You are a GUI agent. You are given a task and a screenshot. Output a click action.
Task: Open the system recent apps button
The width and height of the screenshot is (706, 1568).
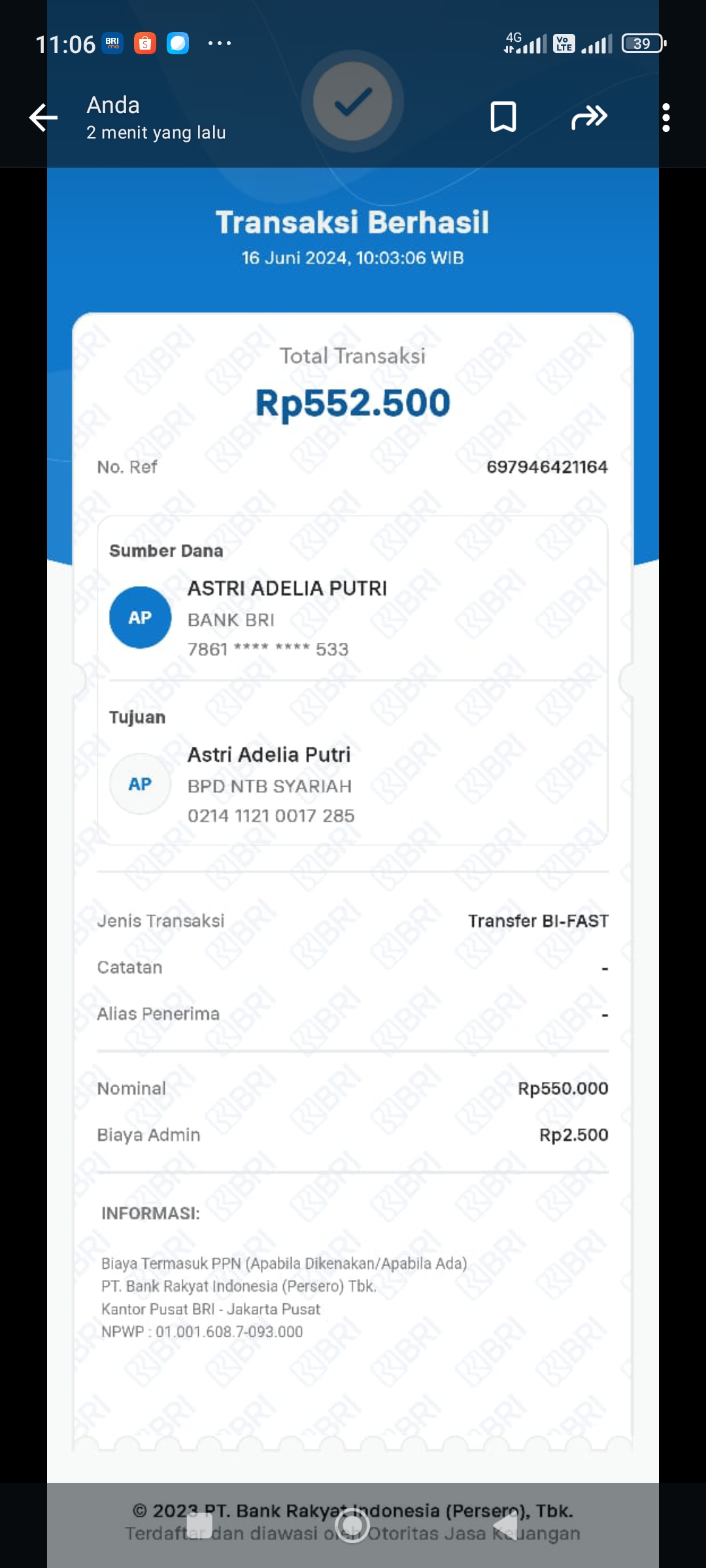click(199, 1526)
